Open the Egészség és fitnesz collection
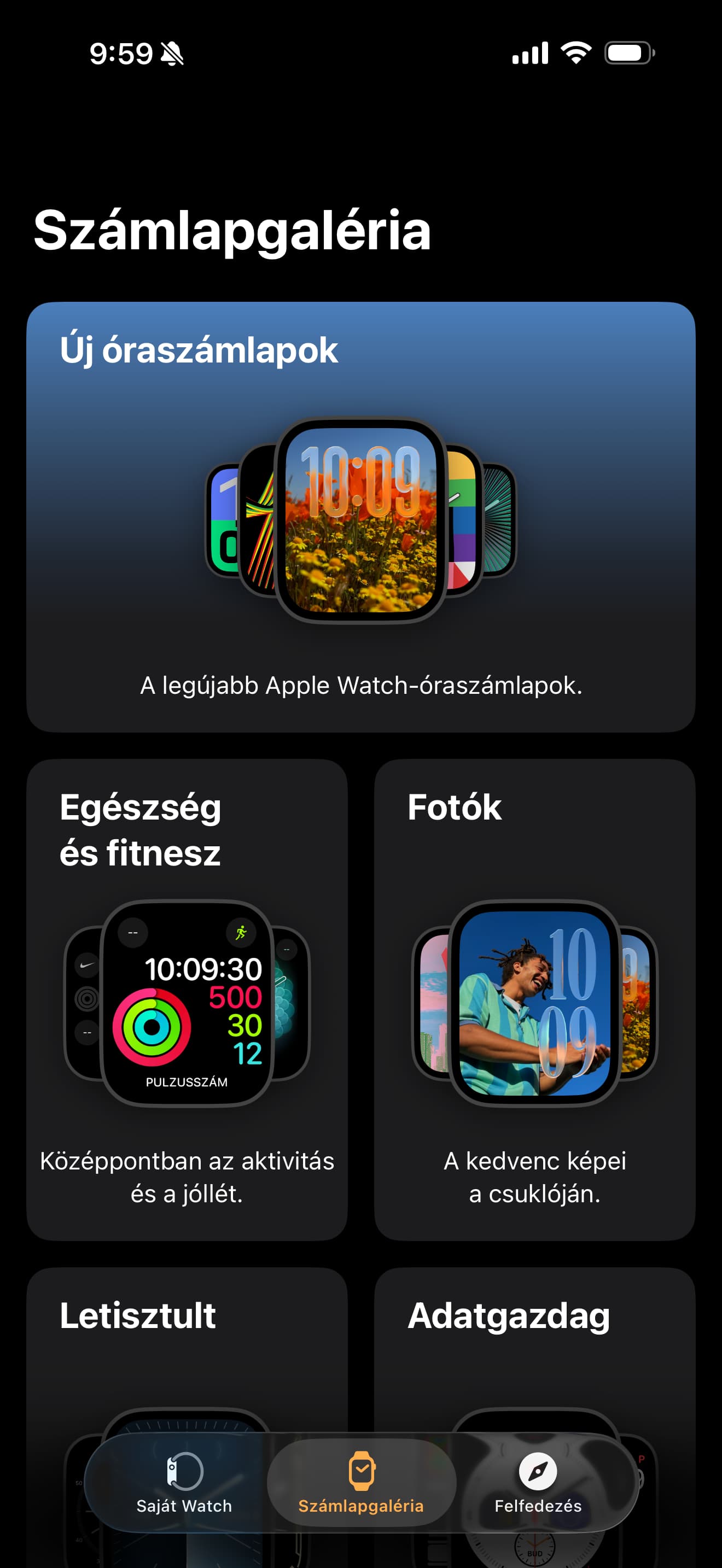This screenshot has width=722, height=1568. [x=187, y=998]
